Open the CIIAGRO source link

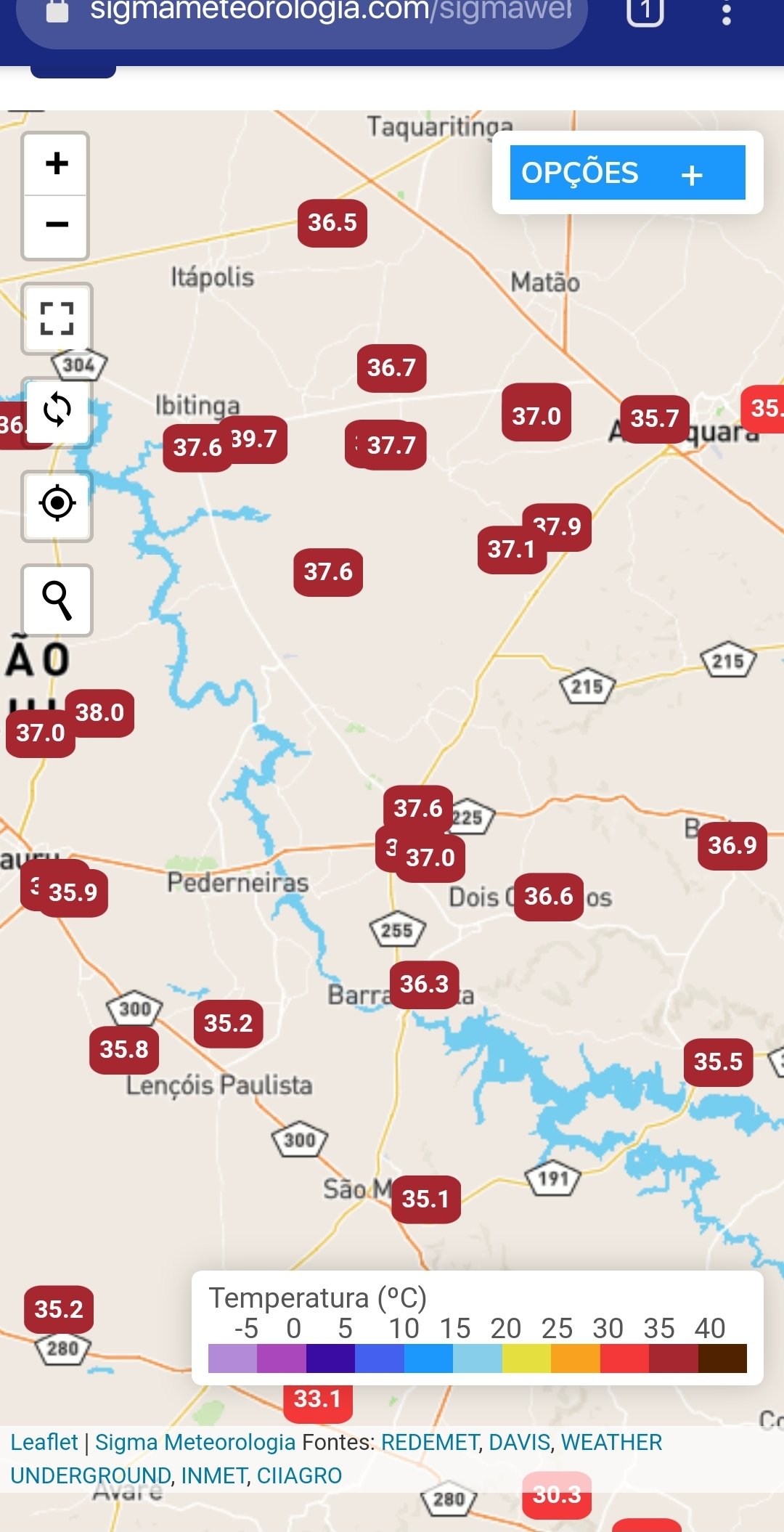[299, 1475]
